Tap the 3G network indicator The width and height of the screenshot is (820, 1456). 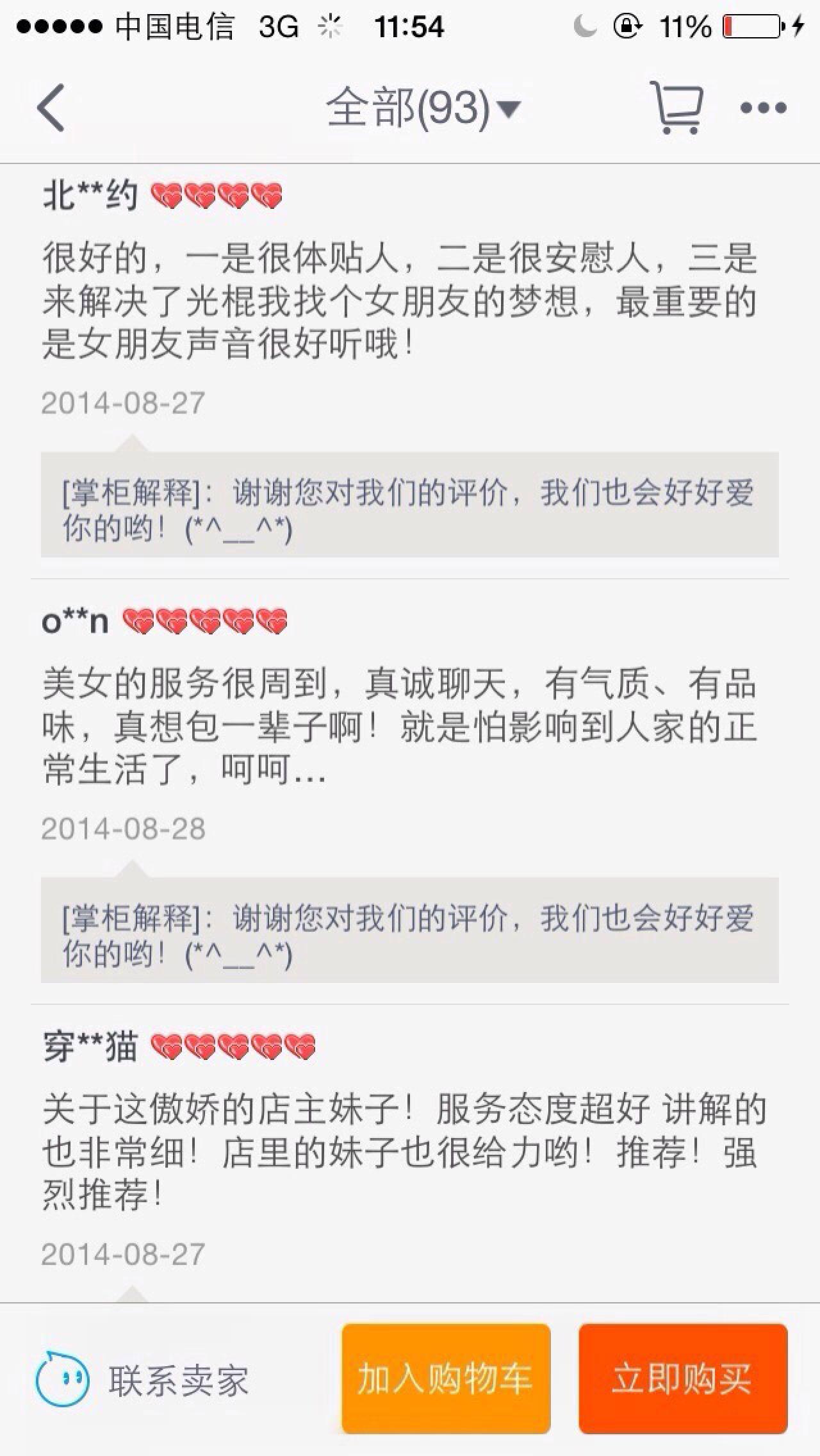[x=277, y=26]
